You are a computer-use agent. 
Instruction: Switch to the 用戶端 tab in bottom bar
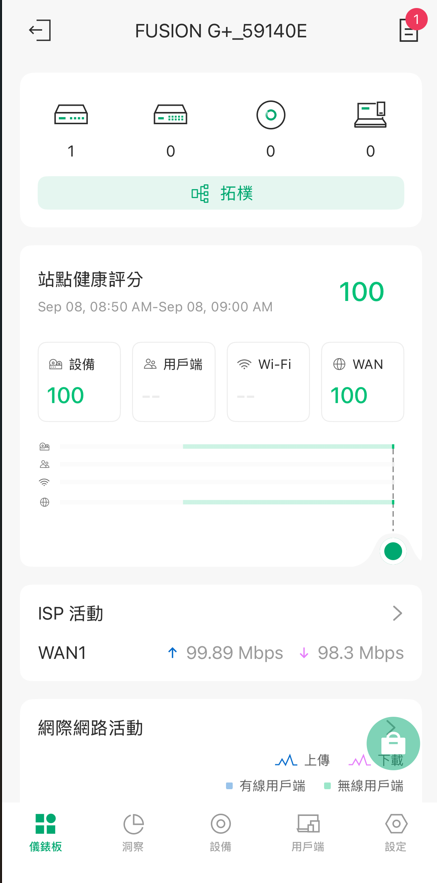[x=308, y=832]
